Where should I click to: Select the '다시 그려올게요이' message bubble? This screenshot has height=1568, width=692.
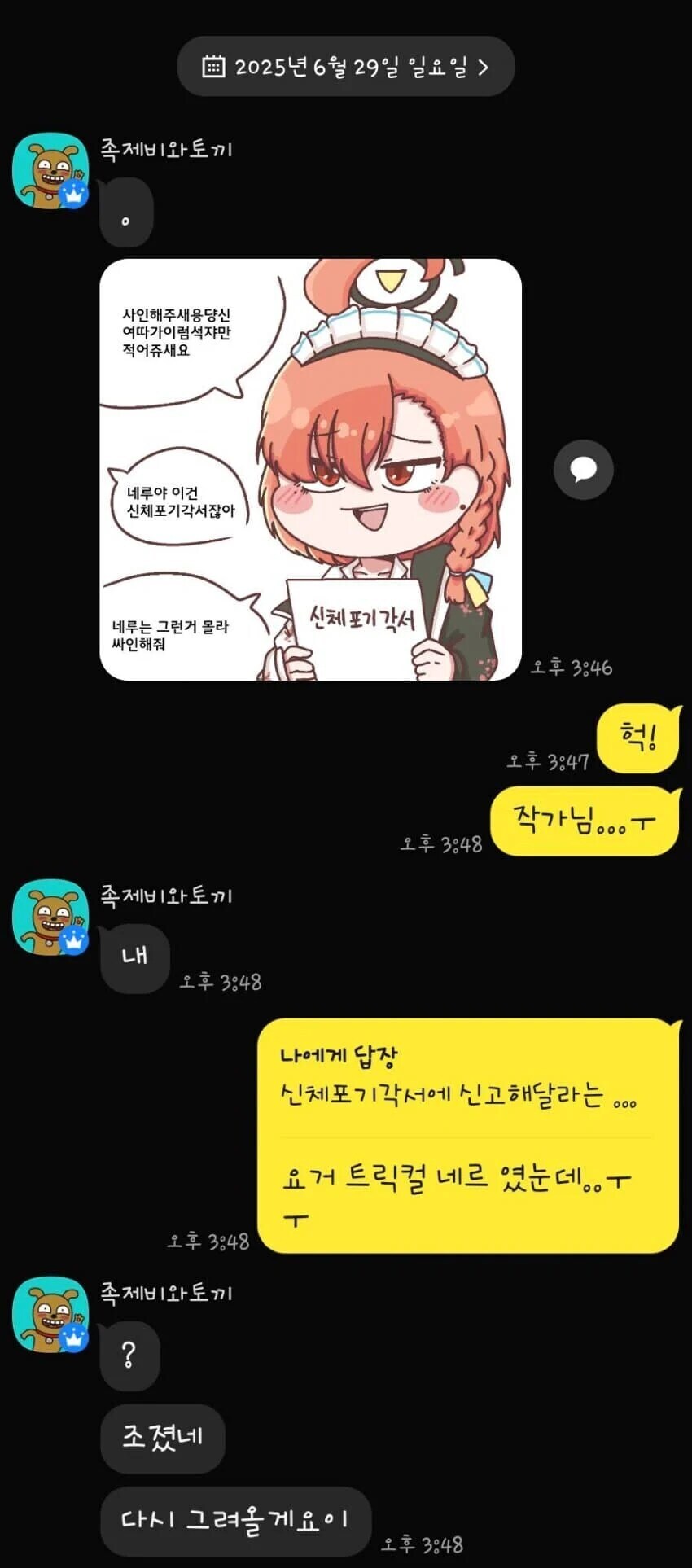(x=236, y=1519)
